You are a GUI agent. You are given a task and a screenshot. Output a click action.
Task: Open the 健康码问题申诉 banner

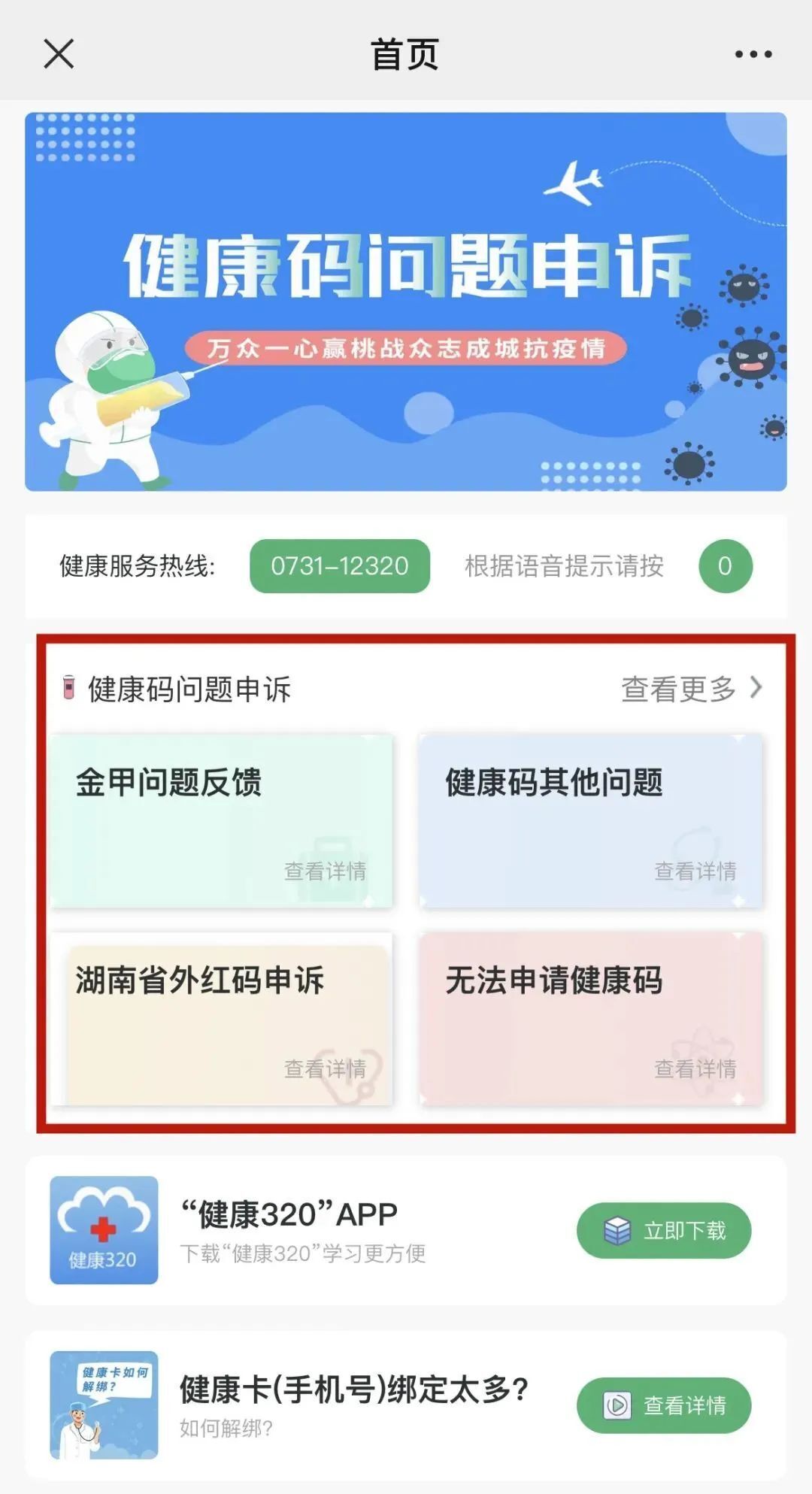click(x=406, y=302)
